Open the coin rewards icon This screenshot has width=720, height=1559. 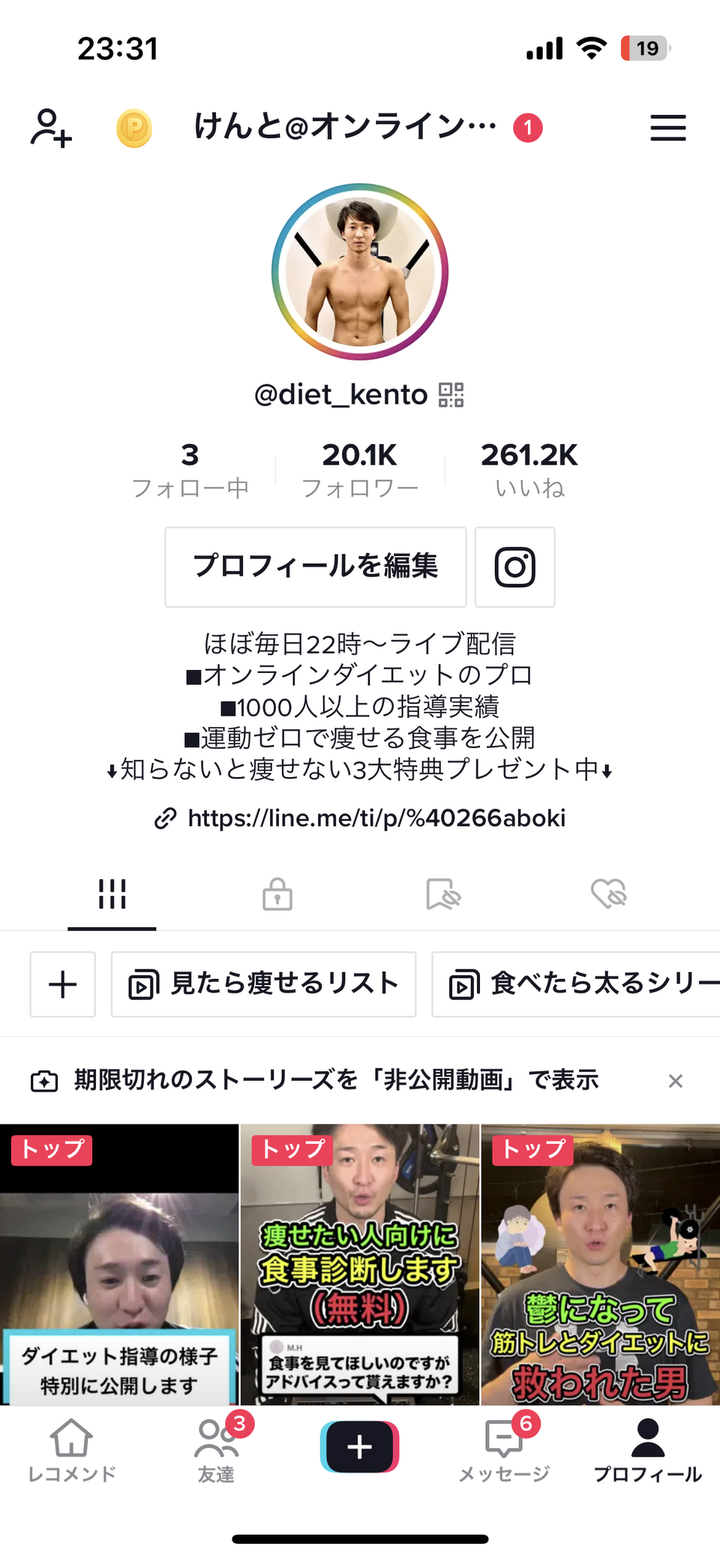(134, 129)
